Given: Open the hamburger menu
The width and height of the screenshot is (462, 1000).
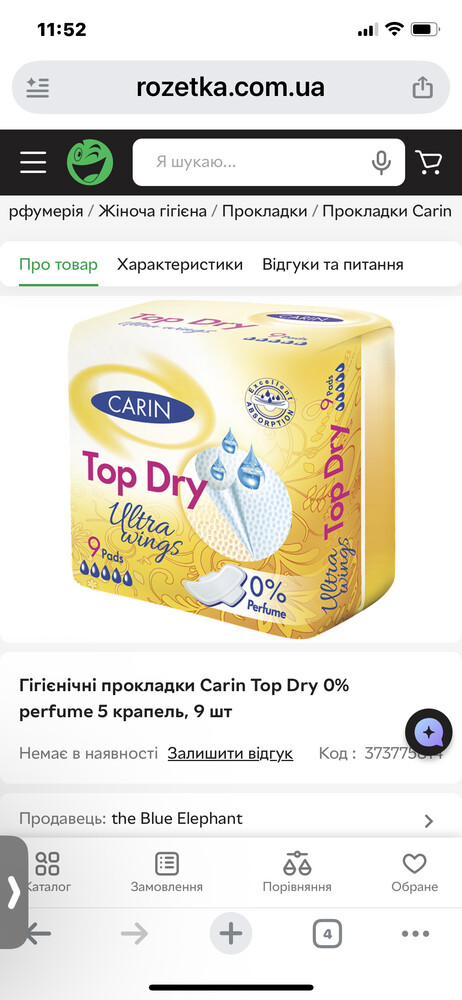Looking at the screenshot, I should click(33, 163).
